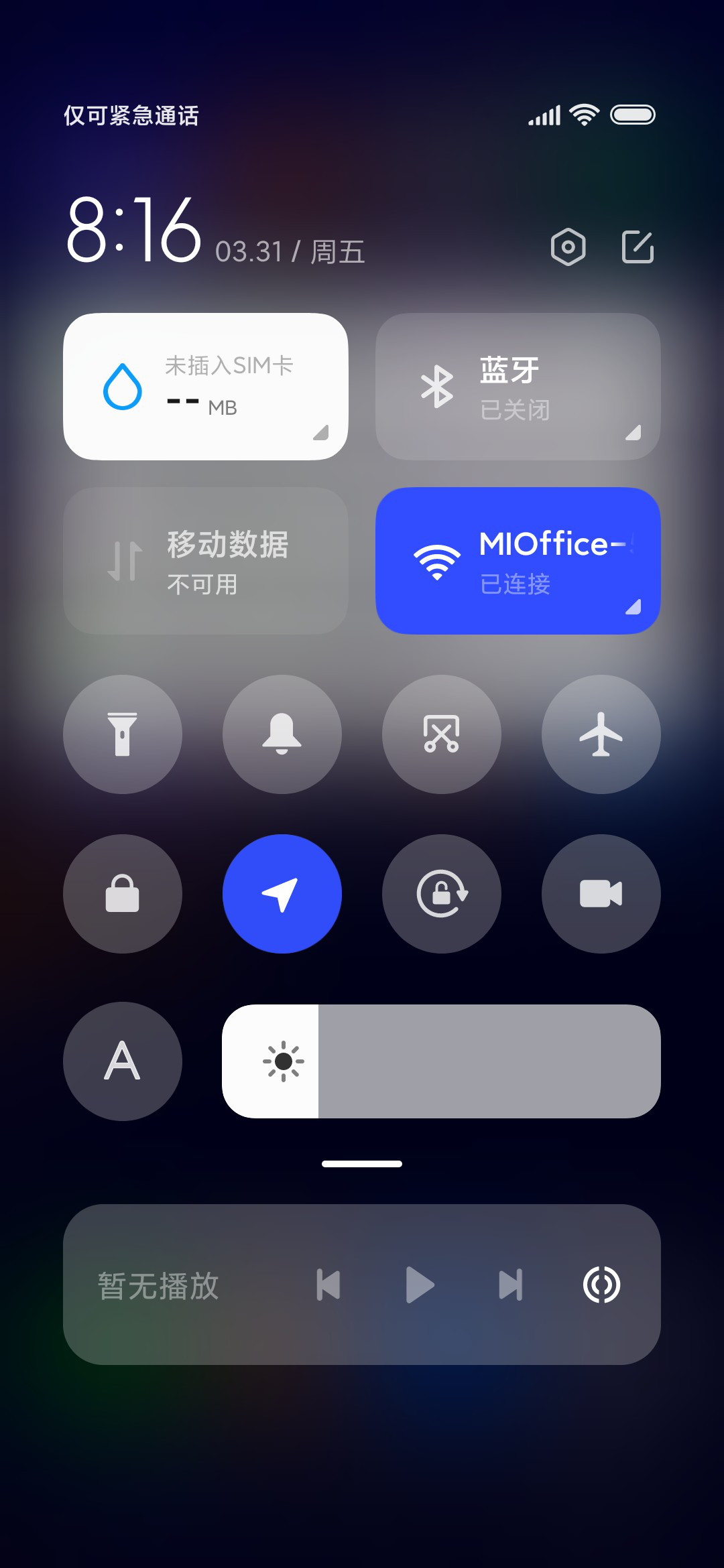Screen dimensions: 724x1568
Task: Turn on 蓝牙 Bluetooth tile
Action: tap(518, 387)
